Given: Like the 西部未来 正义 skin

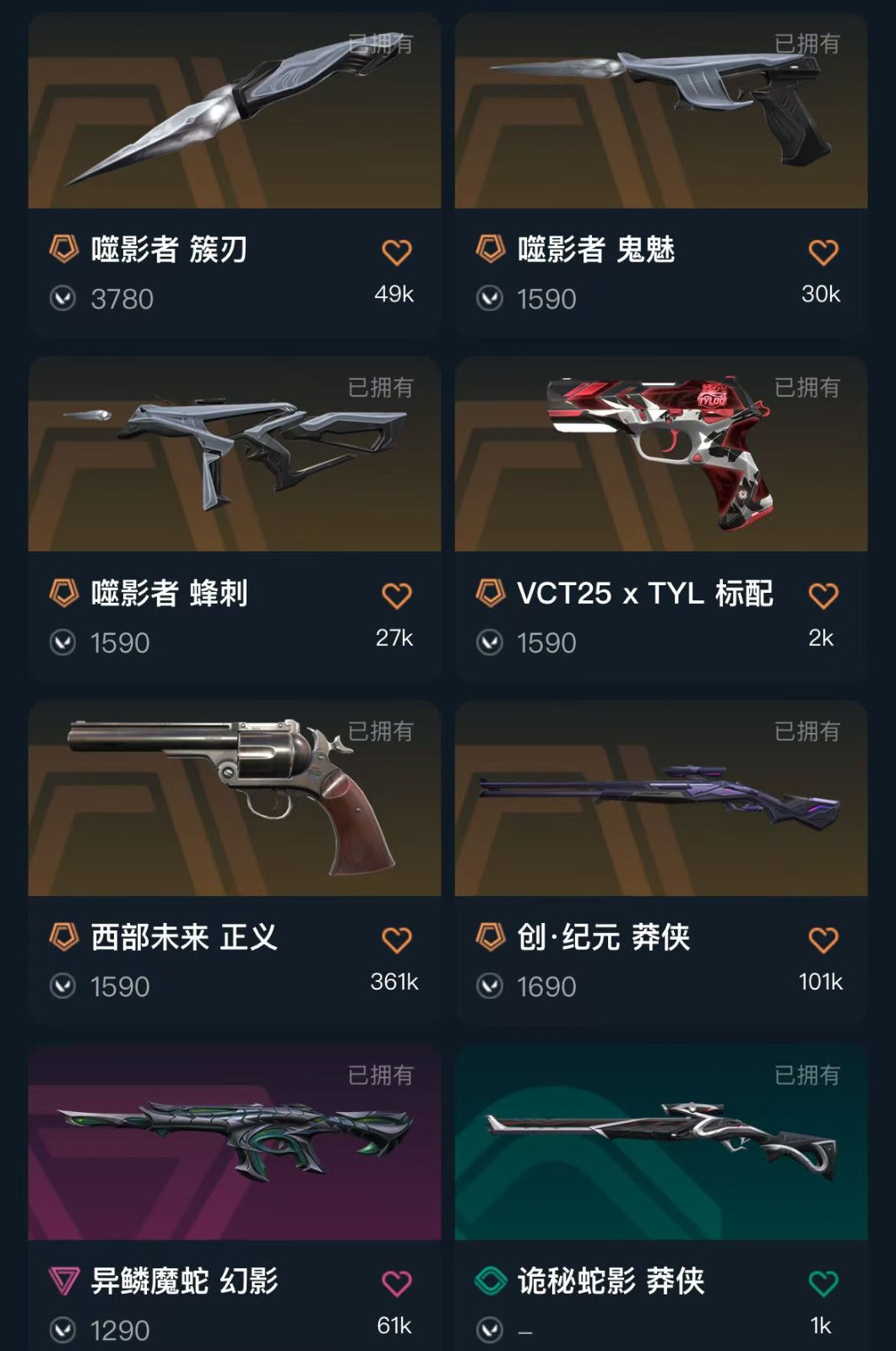Looking at the screenshot, I should [x=396, y=939].
